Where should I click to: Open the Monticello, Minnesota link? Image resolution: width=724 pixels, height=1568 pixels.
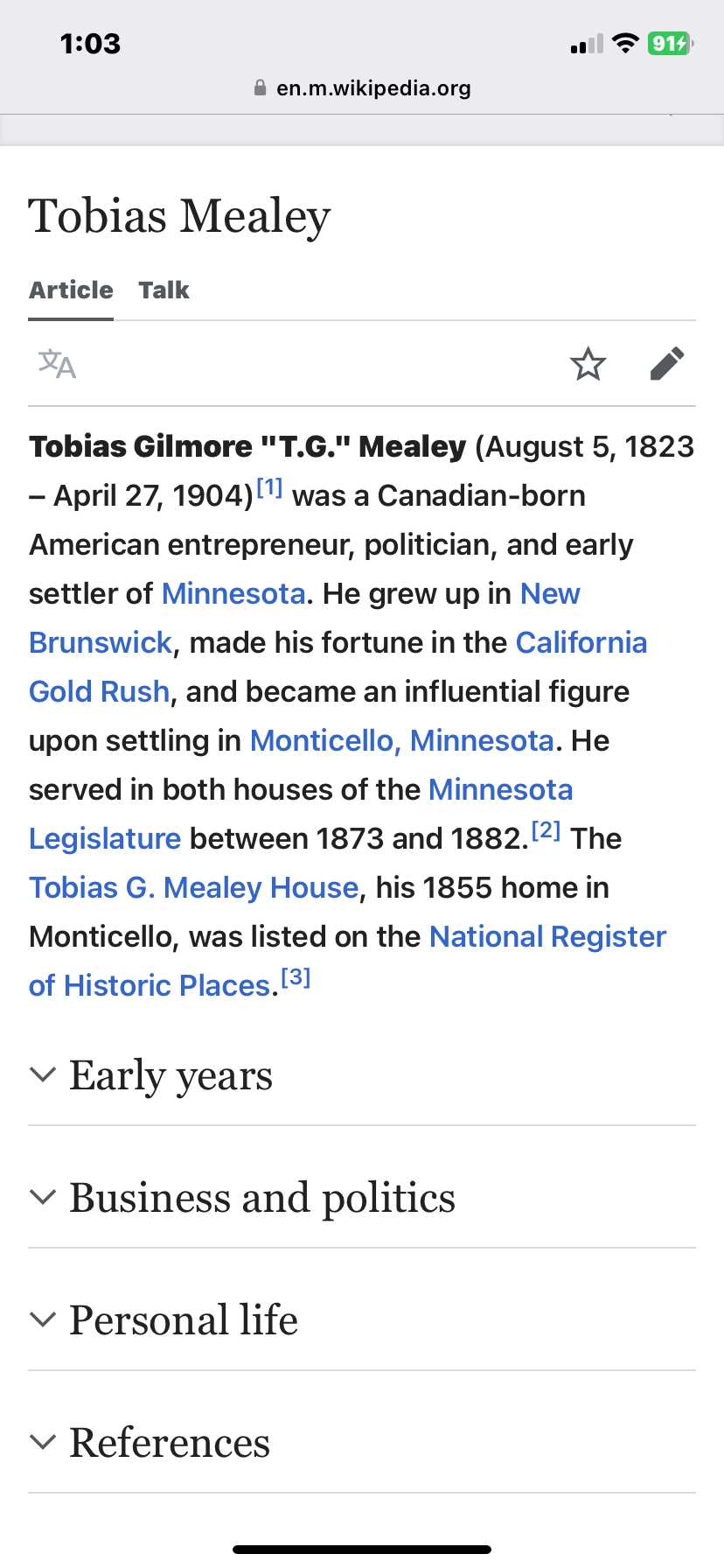click(x=402, y=741)
